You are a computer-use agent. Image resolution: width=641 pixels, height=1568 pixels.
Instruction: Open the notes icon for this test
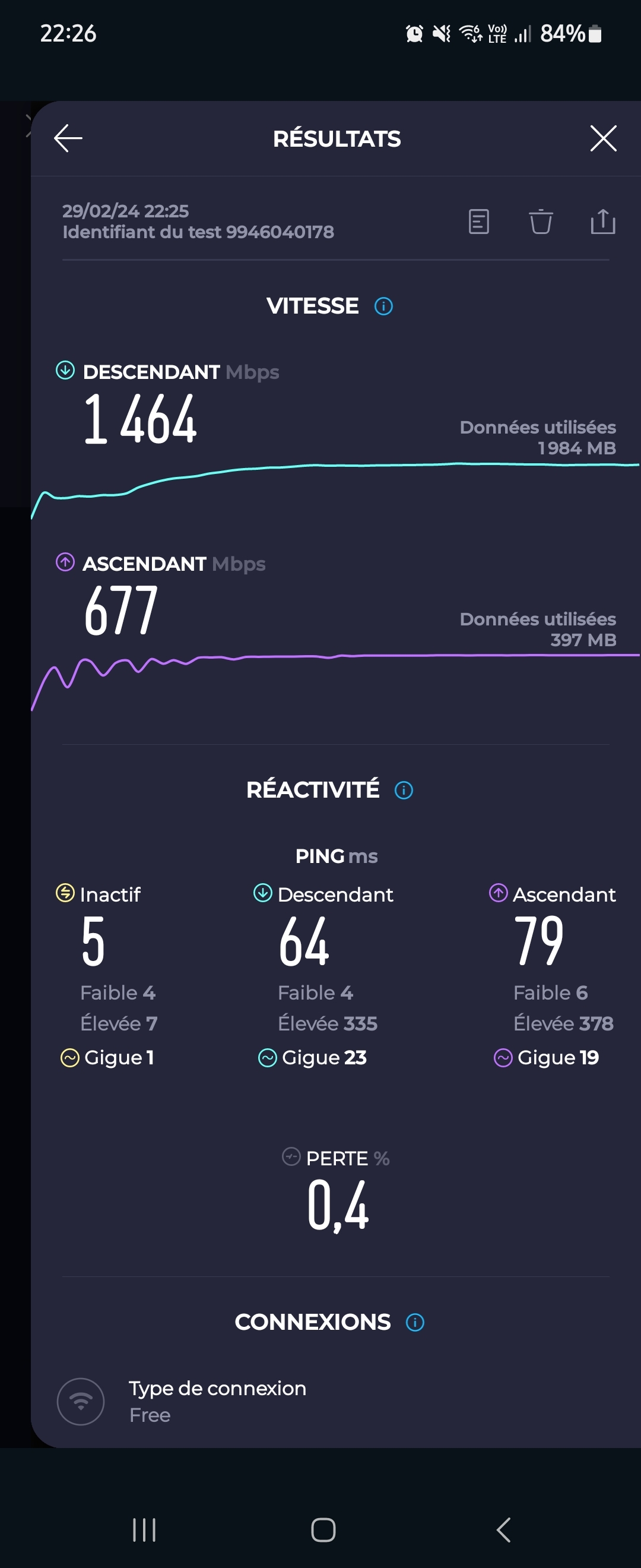point(478,222)
